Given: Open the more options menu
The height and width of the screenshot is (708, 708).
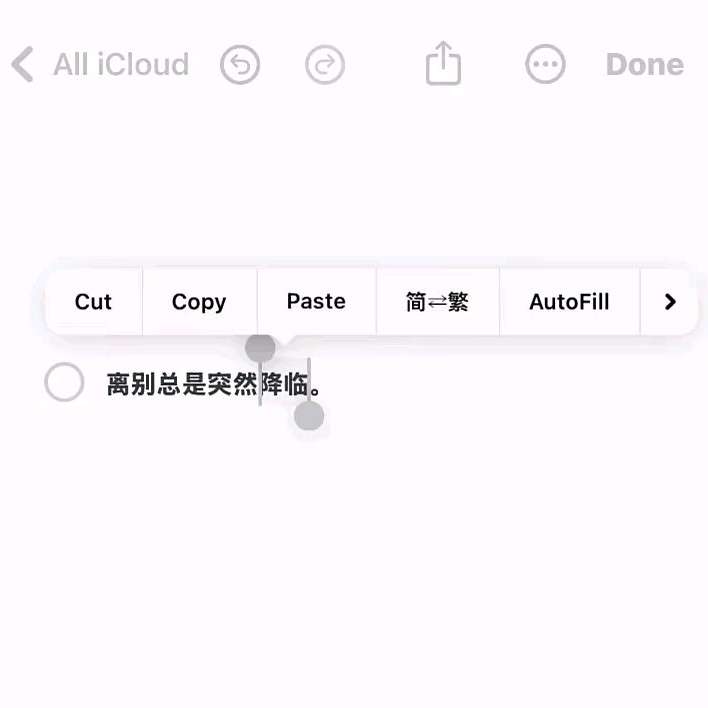Looking at the screenshot, I should click(545, 65).
